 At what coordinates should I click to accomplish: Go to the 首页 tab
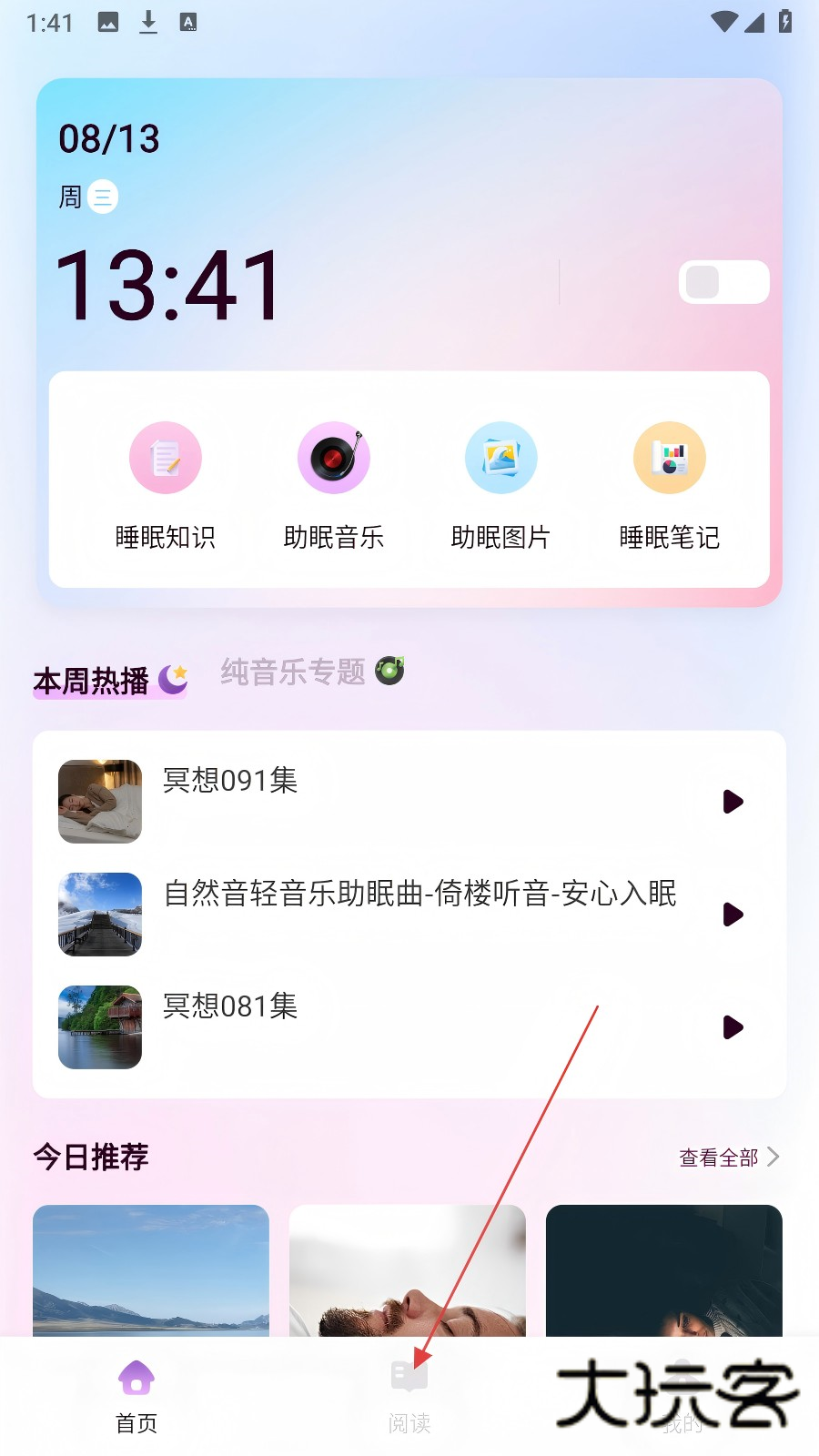coord(136,1396)
